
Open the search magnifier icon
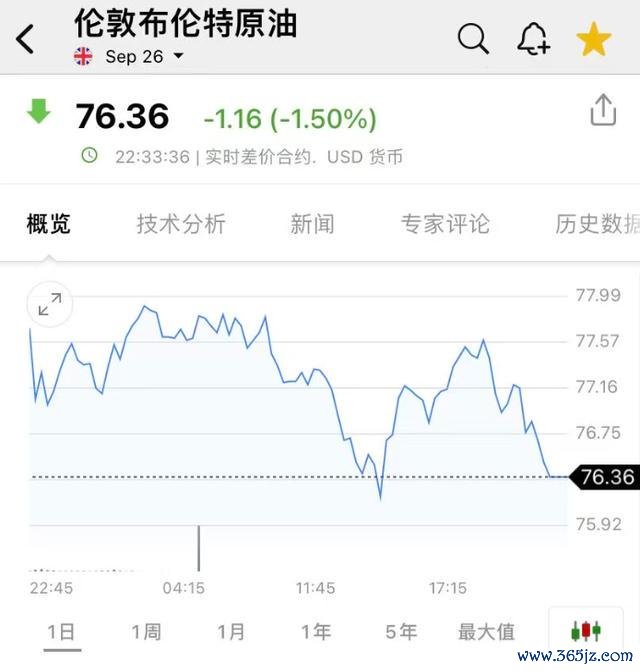click(x=473, y=39)
